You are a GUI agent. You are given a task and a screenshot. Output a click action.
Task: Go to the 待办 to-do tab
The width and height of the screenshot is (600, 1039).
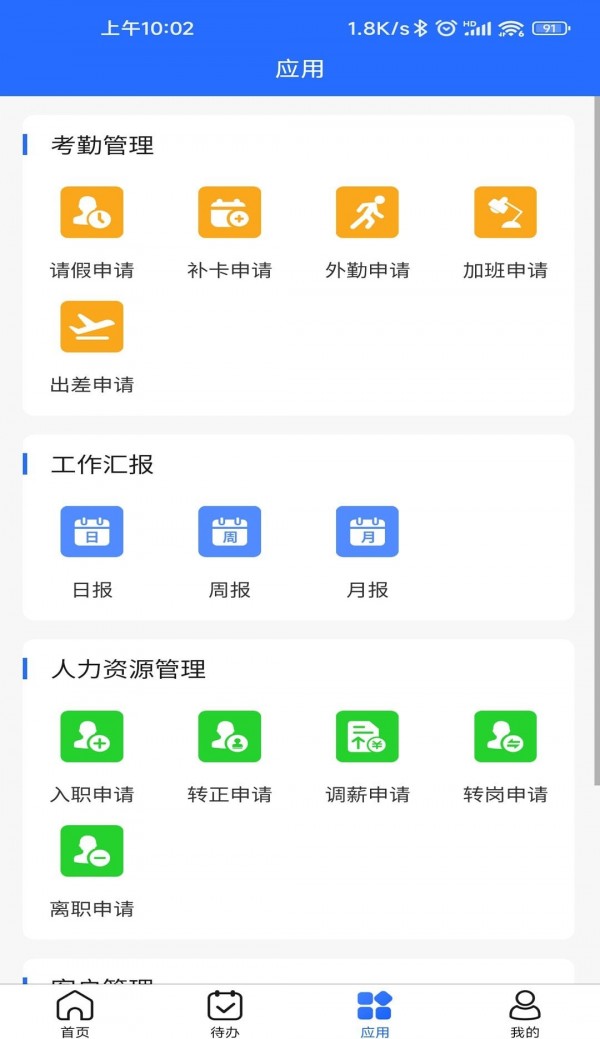[225, 1013]
